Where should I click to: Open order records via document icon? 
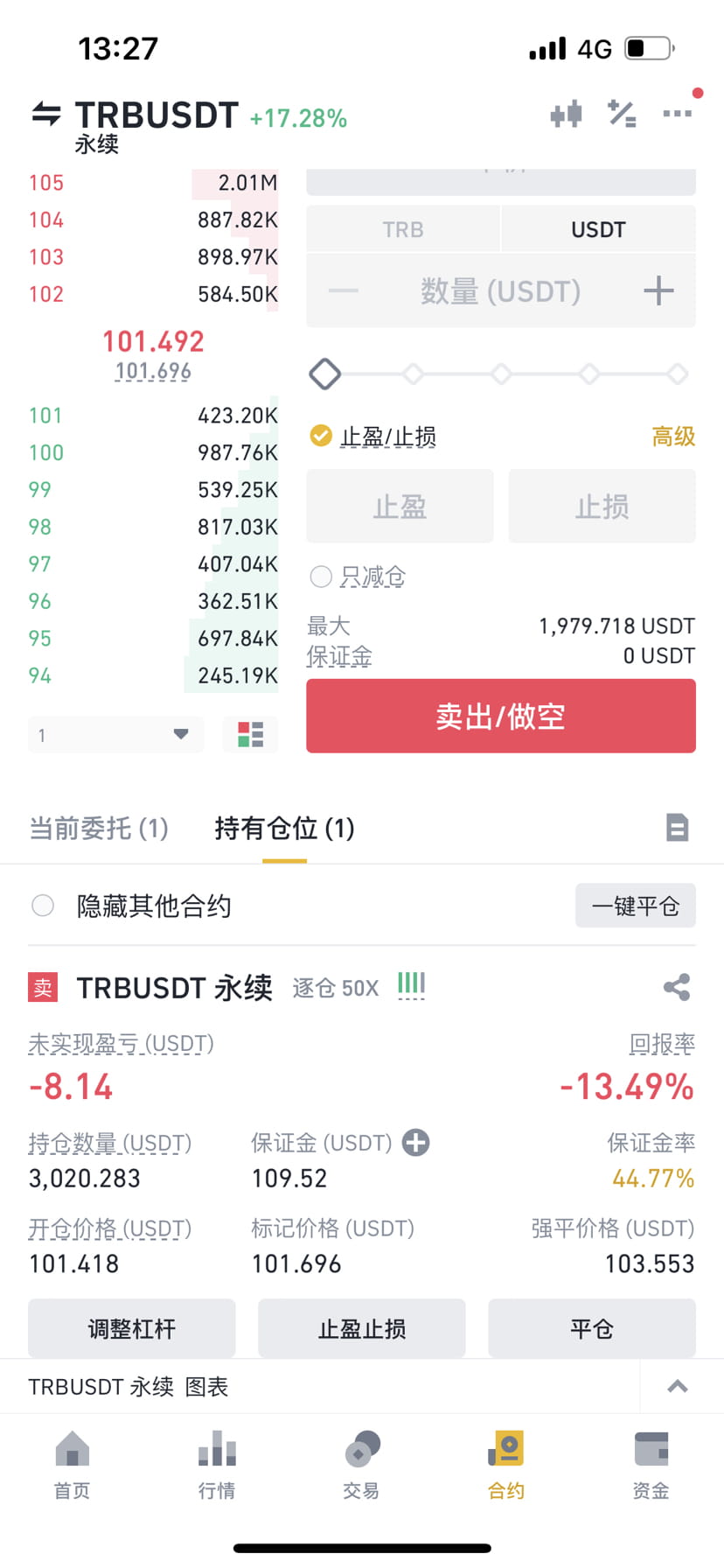[678, 828]
